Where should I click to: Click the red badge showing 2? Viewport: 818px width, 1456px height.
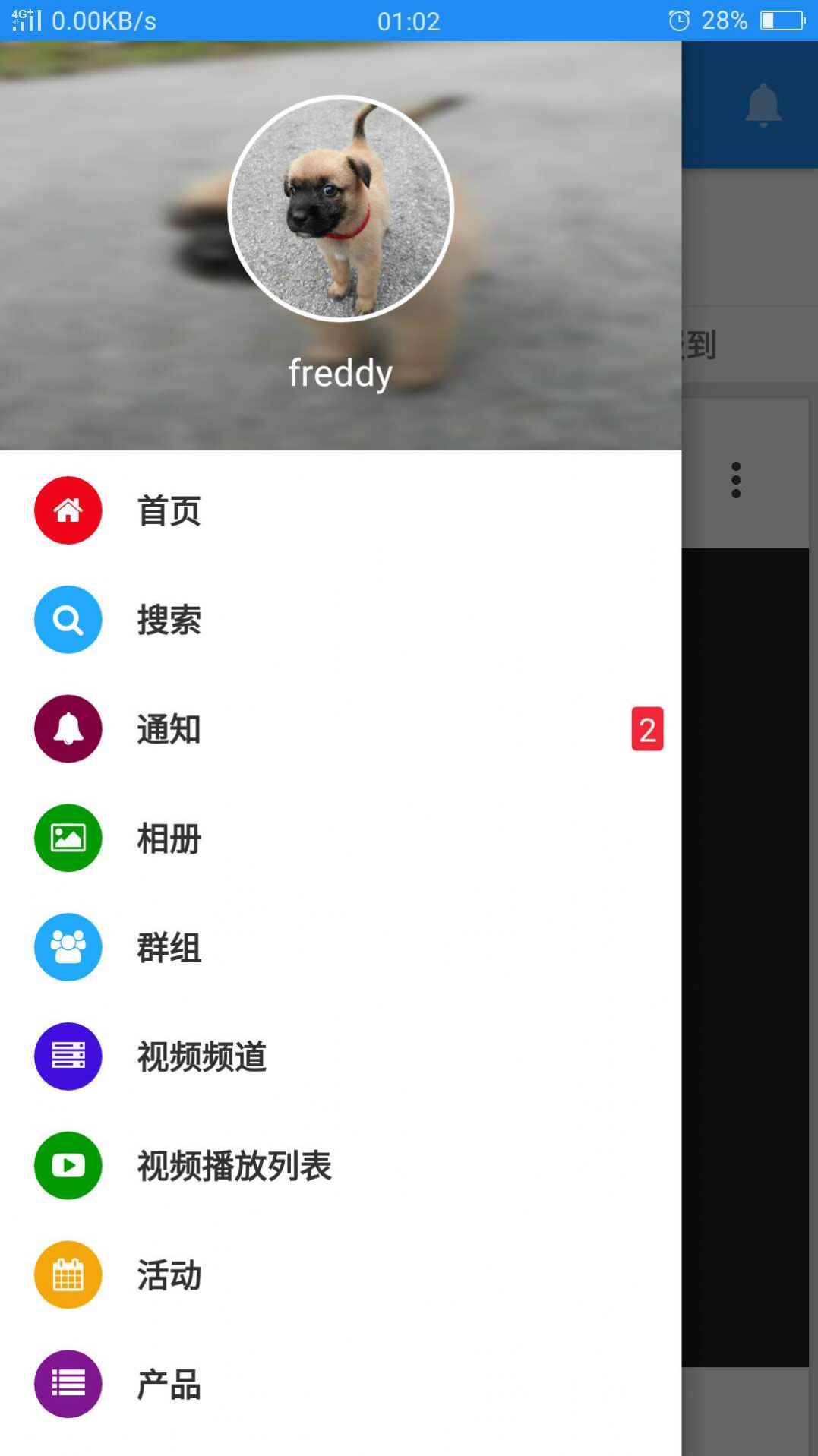coord(647,730)
